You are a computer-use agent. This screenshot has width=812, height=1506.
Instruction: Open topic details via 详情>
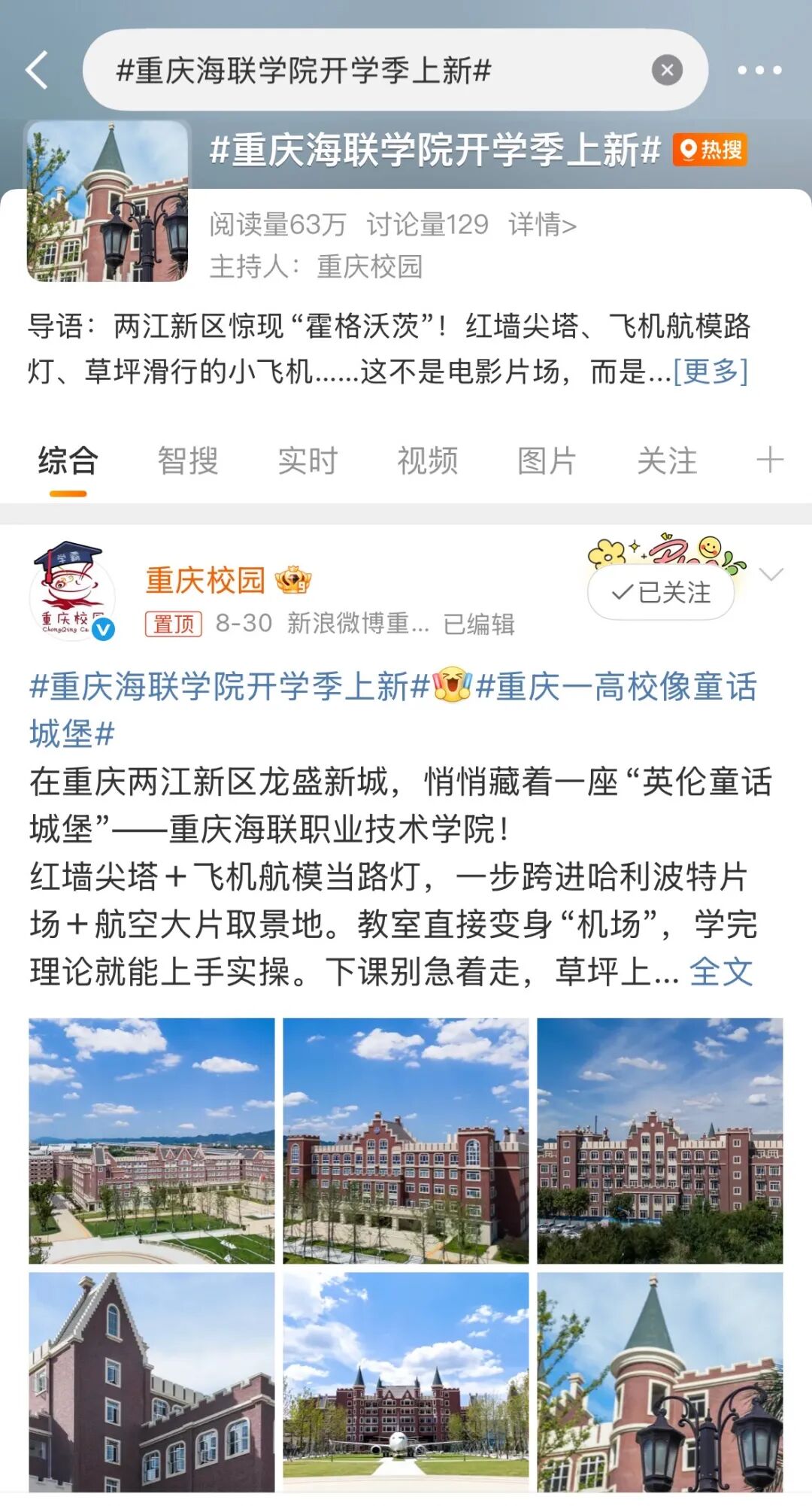pyautogui.click(x=542, y=225)
